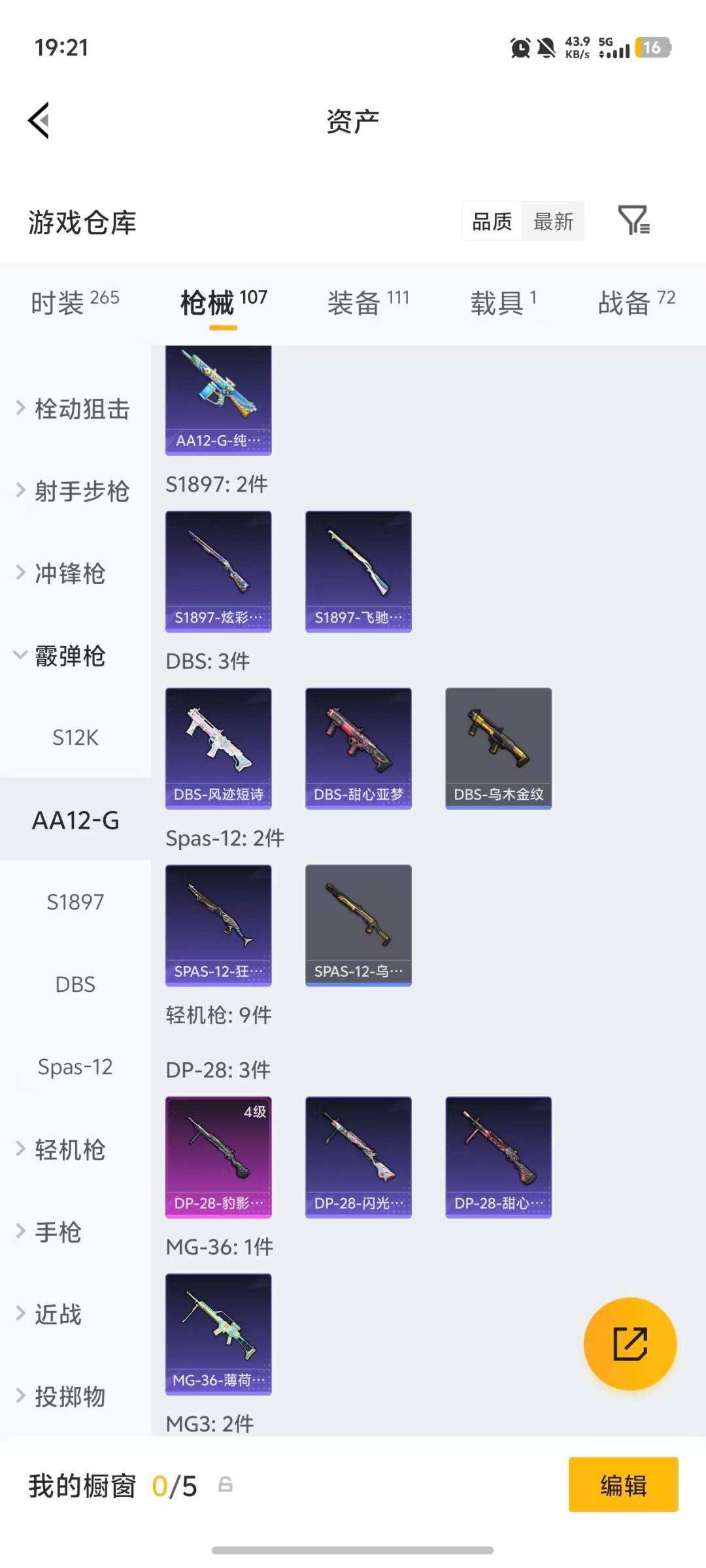Viewport: 706px width, 1568px height.
Task: Collapse the 霰弹枪 category
Action: [x=69, y=656]
